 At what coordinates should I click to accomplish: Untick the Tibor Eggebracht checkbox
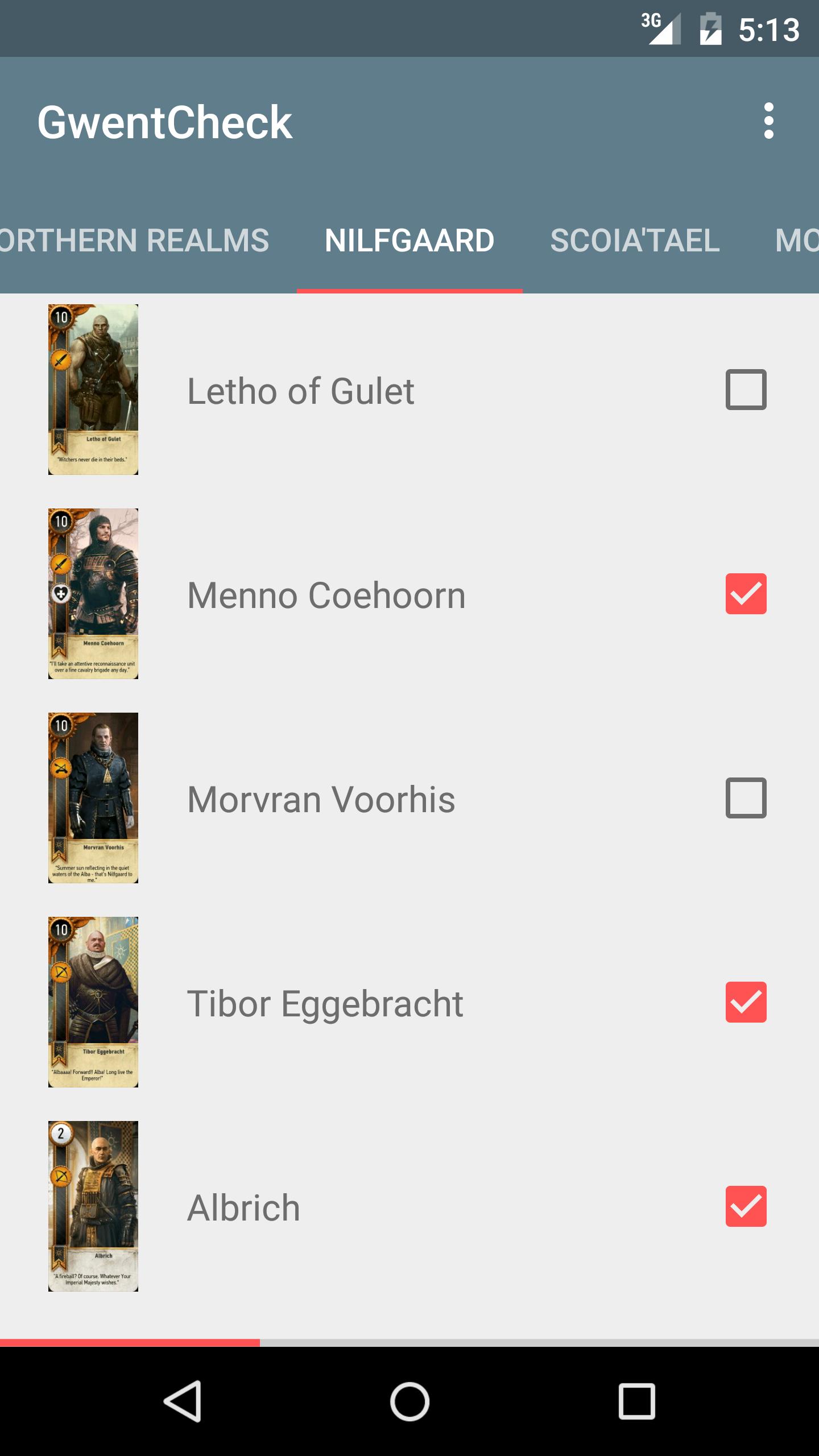746,1002
